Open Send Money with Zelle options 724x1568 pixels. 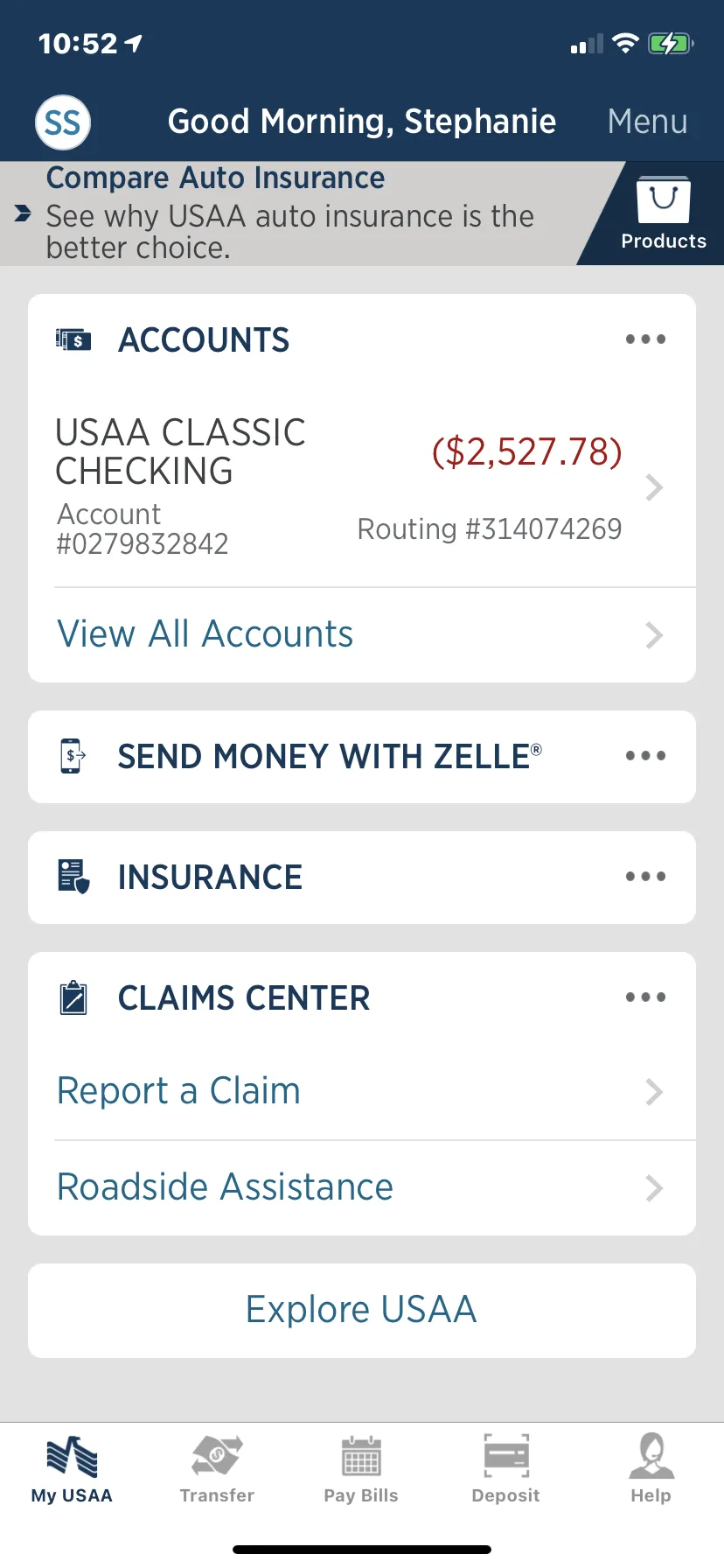[x=645, y=756]
